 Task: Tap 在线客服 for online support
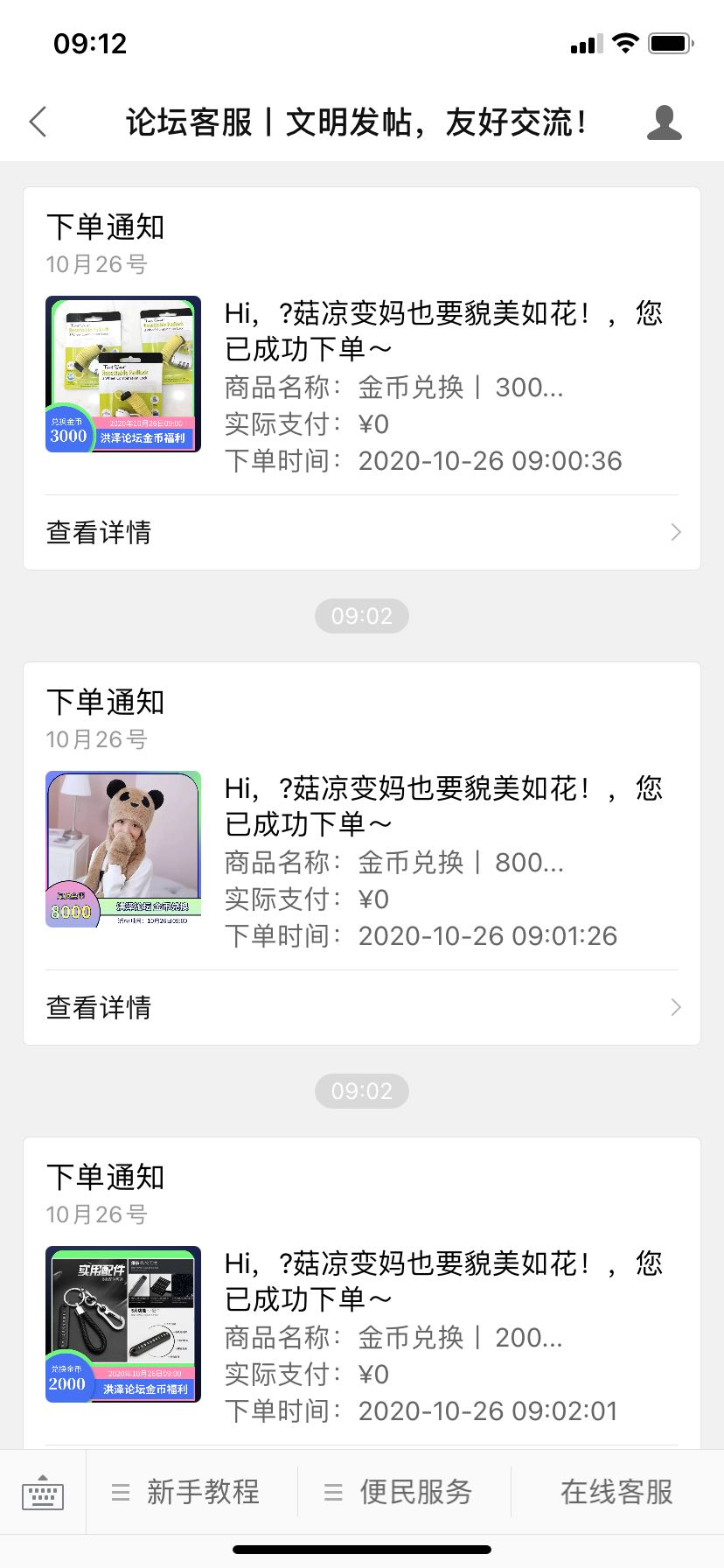617,1492
